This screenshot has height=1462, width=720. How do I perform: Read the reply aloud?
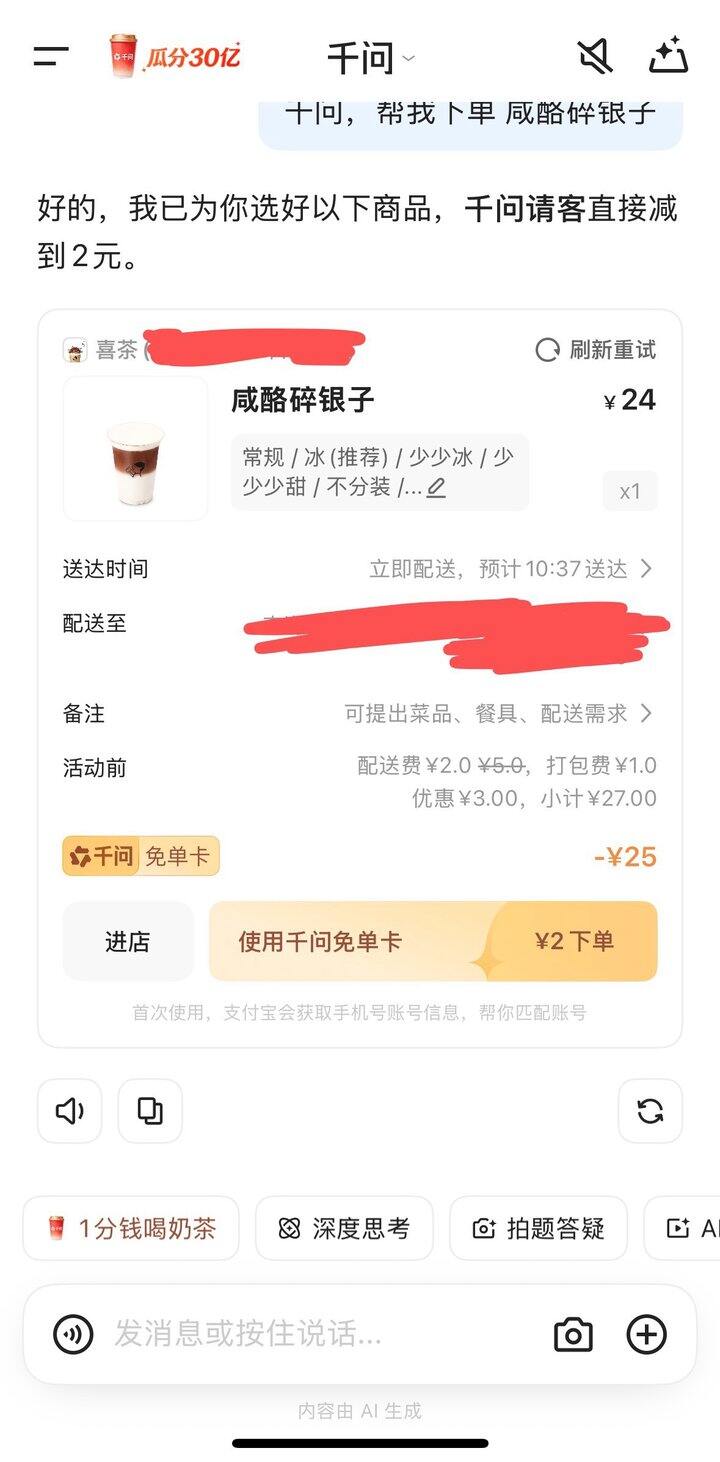pos(70,1111)
